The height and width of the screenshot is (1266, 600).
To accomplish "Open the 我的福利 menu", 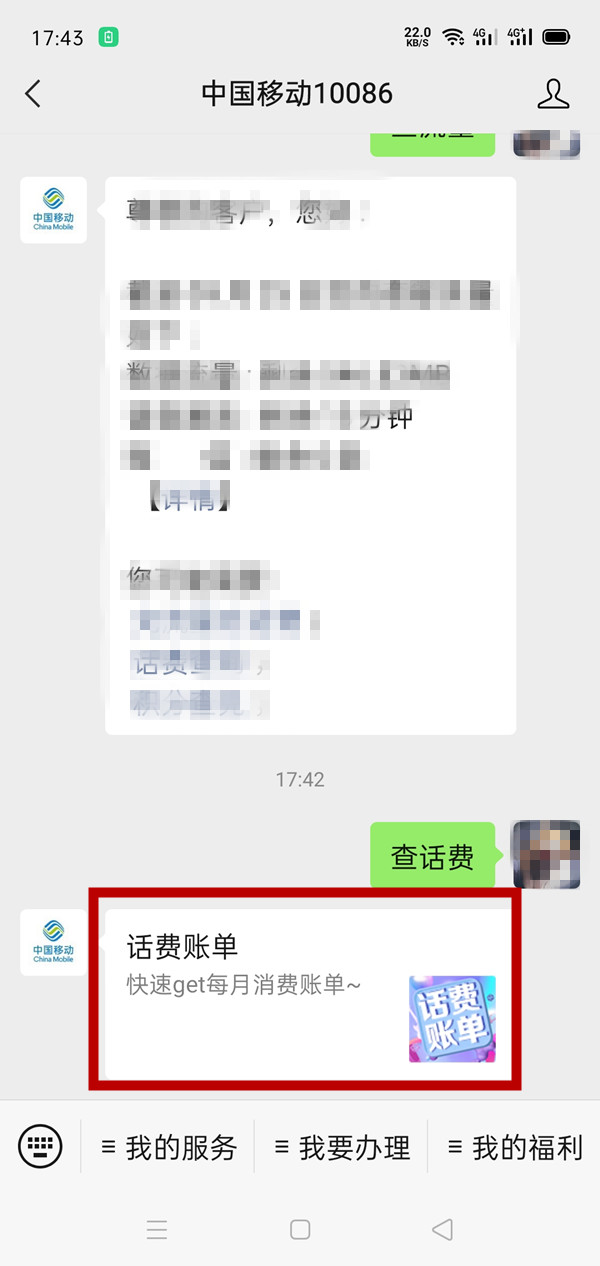I will [515, 1147].
